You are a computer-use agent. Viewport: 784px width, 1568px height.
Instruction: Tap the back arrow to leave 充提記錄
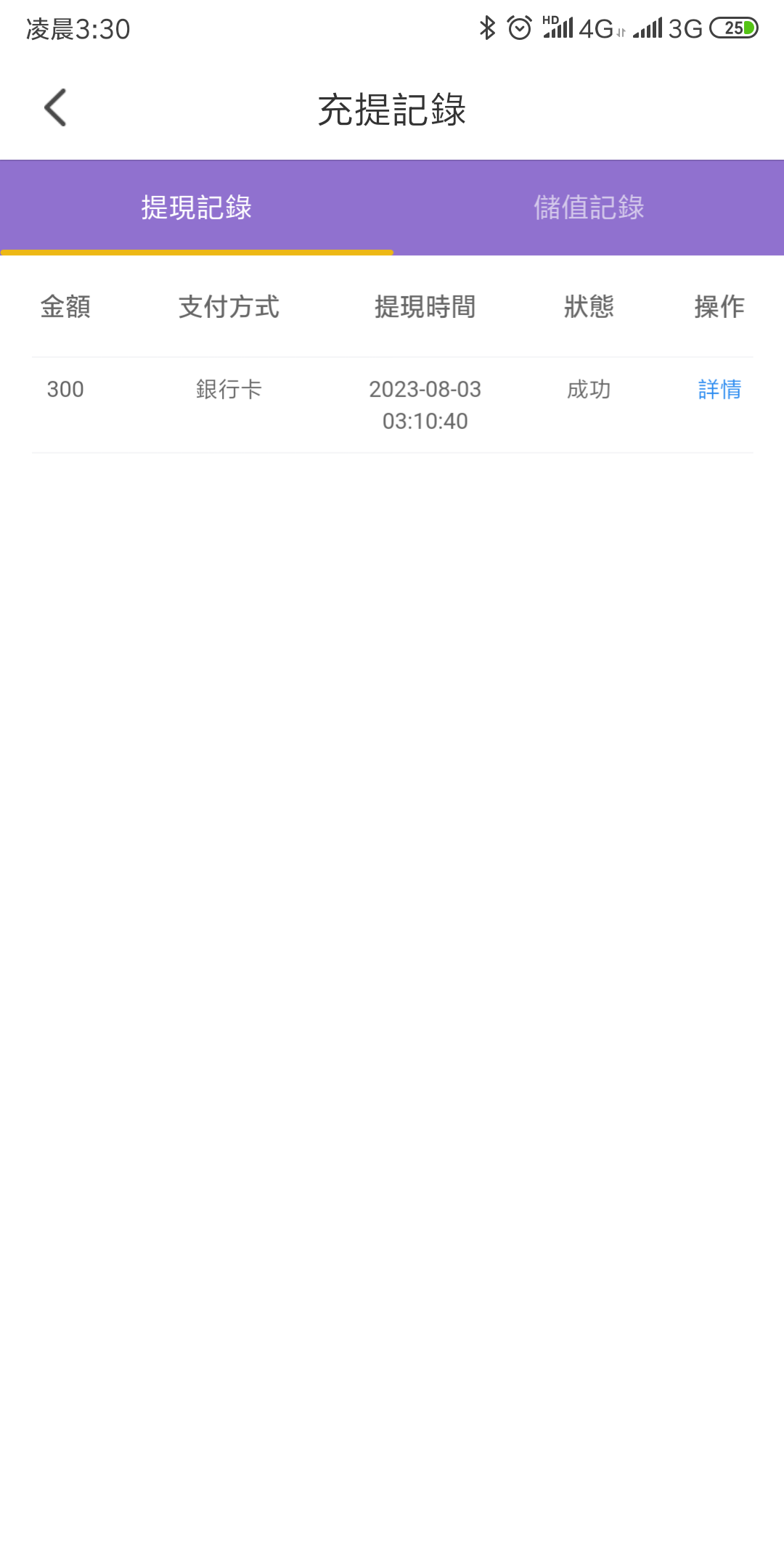click(x=55, y=107)
